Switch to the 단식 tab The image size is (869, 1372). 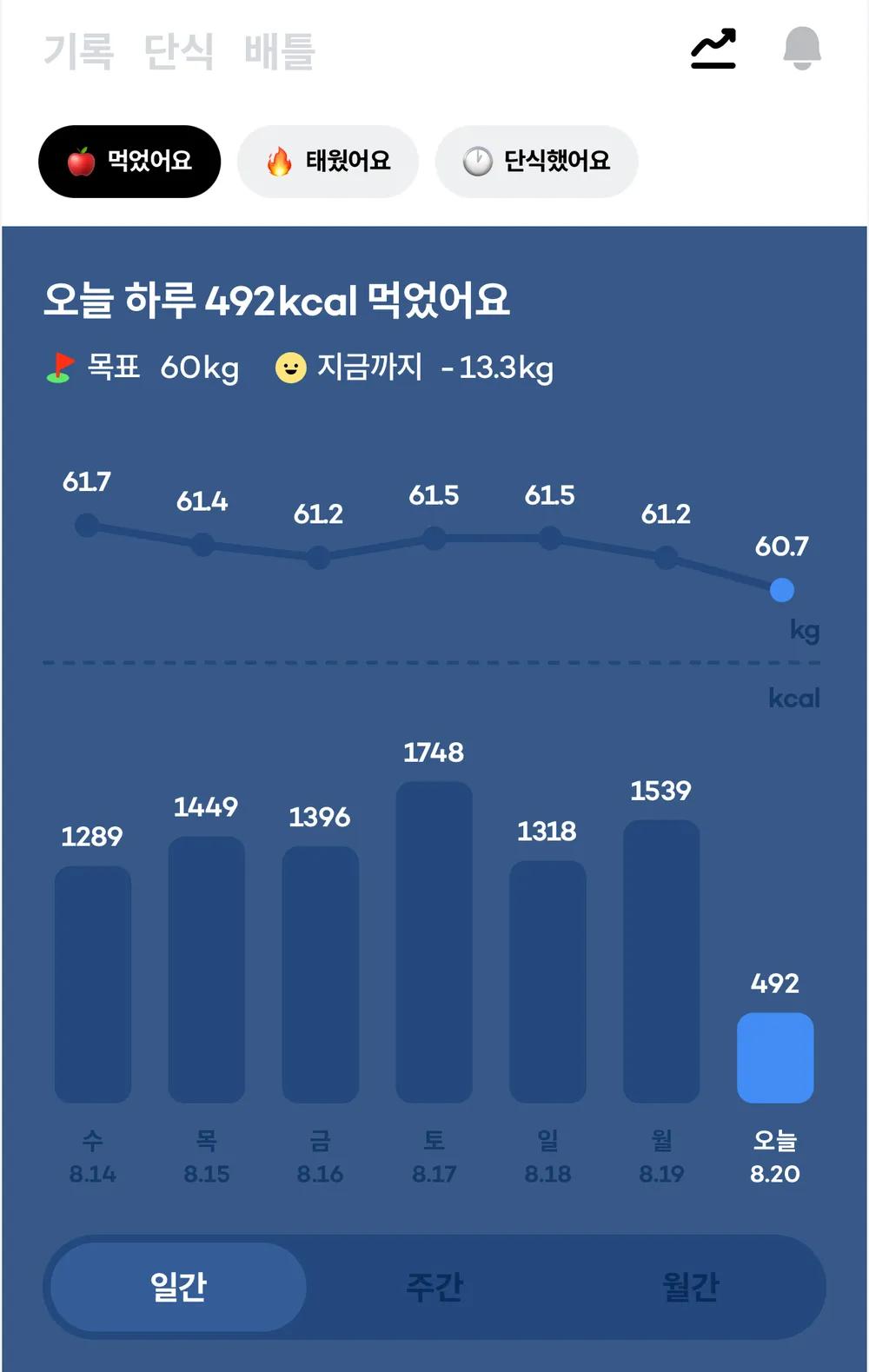click(x=178, y=51)
